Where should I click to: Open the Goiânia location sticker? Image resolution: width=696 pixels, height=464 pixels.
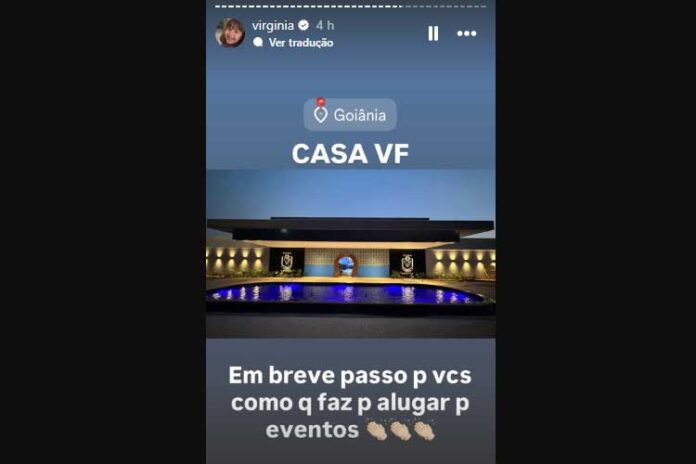(x=350, y=115)
